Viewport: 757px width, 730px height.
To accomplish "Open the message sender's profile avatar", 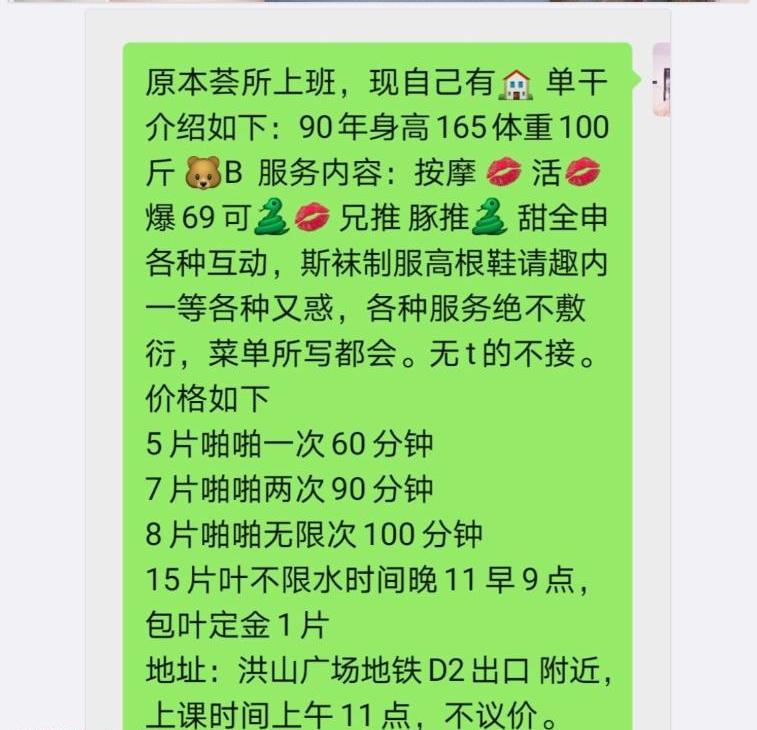I will [661, 80].
